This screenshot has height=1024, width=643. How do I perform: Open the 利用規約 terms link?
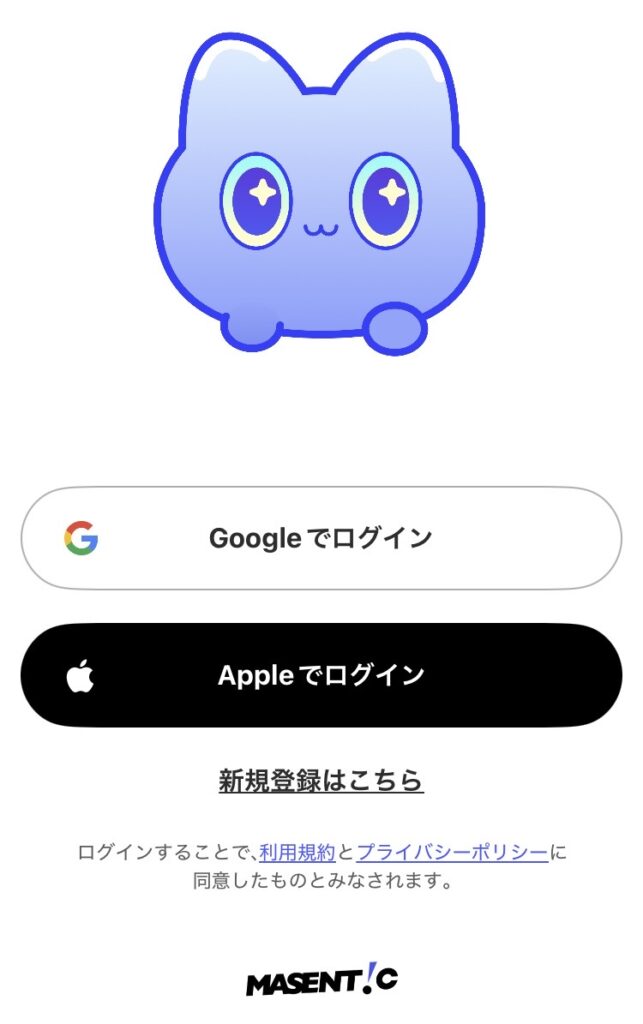[297, 853]
